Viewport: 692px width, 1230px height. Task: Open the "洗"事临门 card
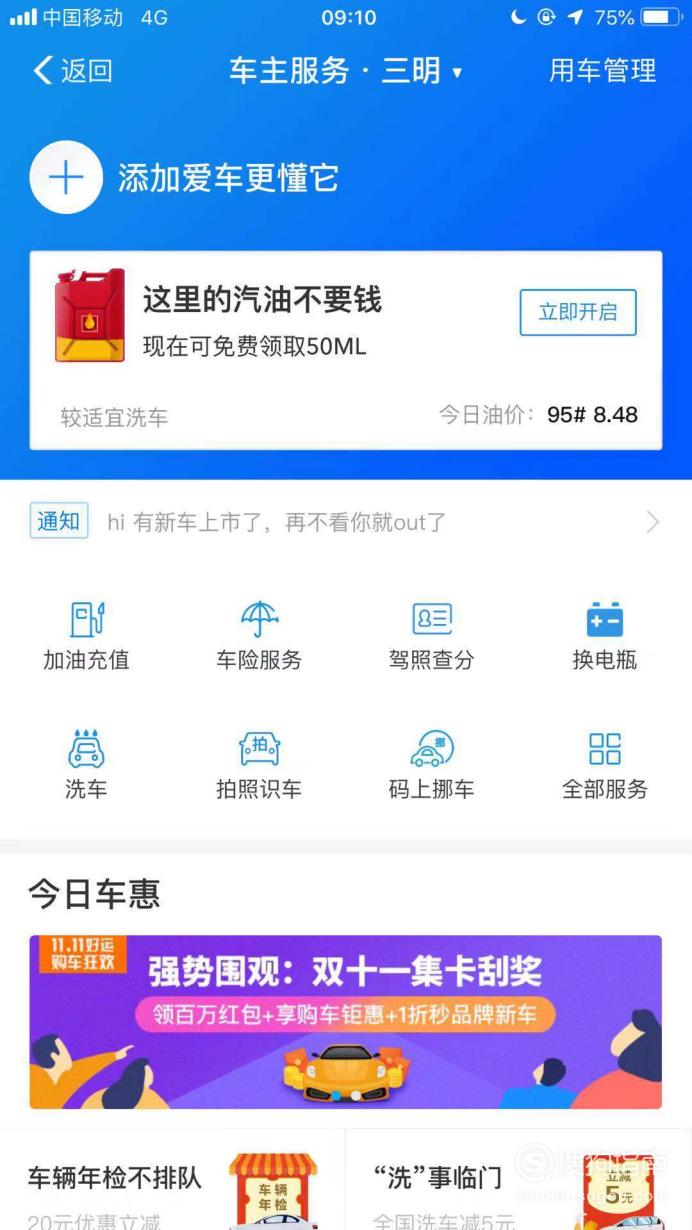tap(519, 1180)
